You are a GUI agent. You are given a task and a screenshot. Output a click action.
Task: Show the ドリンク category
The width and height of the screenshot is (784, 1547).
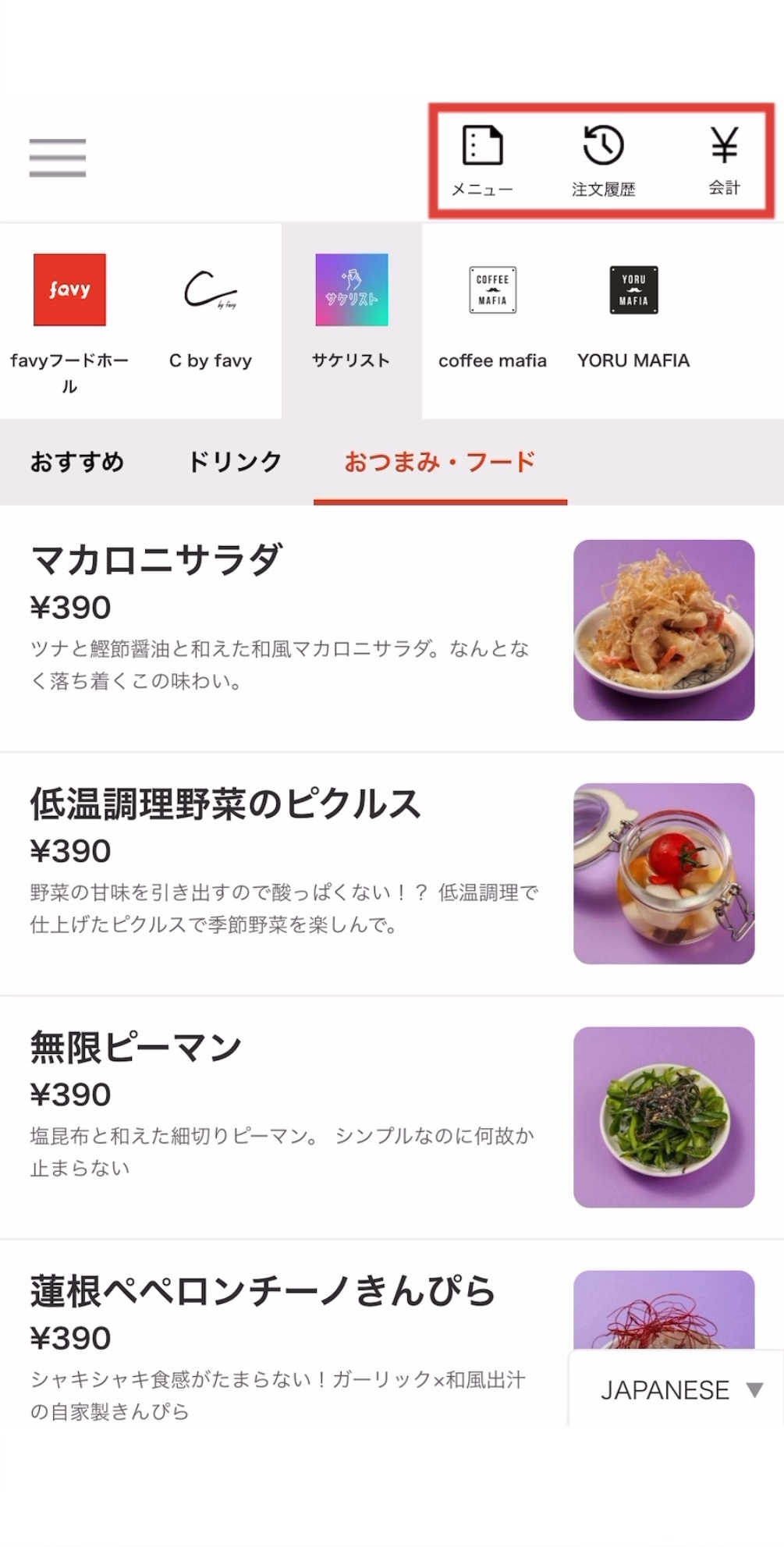[x=234, y=462]
